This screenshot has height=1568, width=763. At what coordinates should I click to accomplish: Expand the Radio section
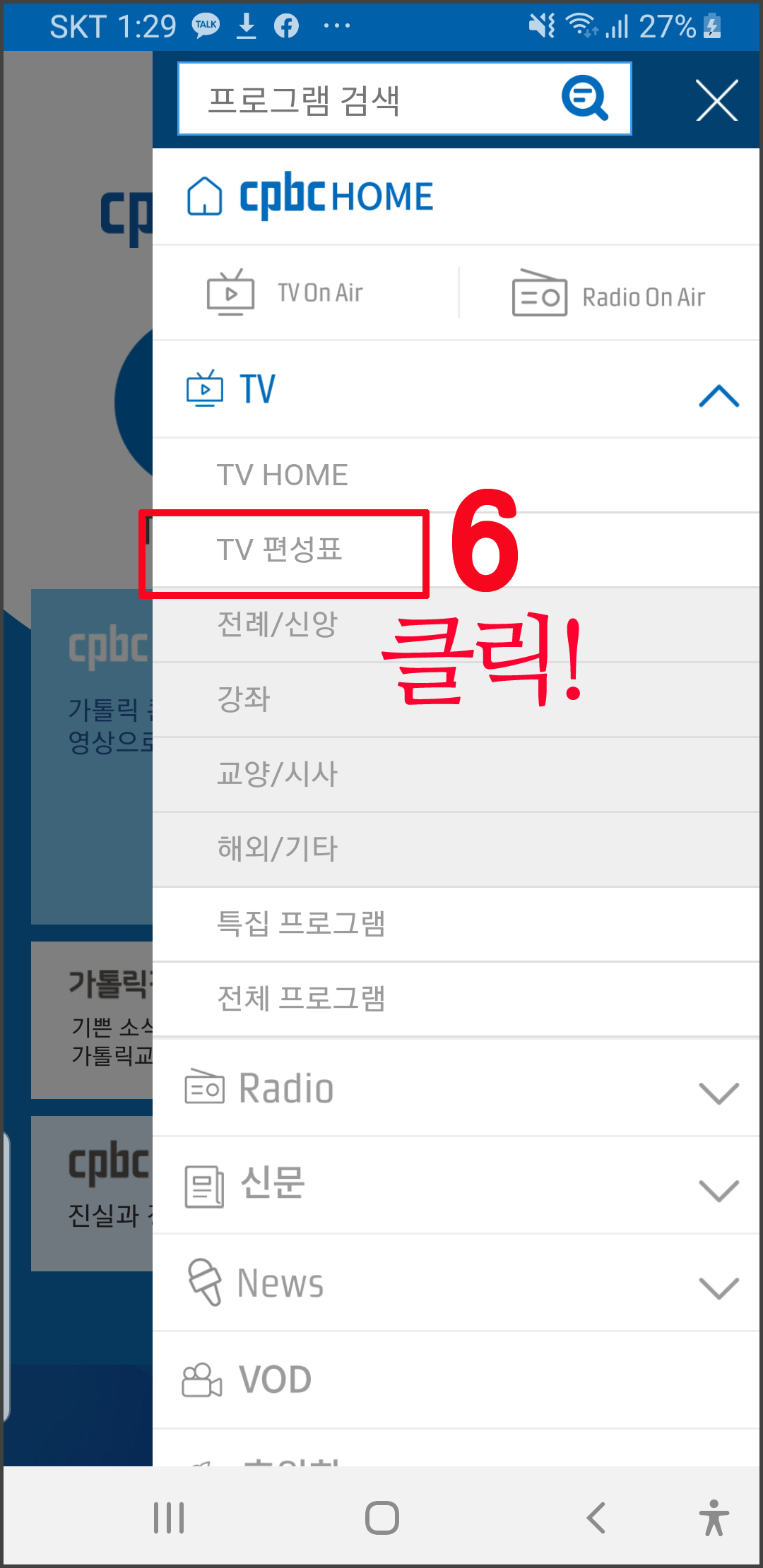718,1090
